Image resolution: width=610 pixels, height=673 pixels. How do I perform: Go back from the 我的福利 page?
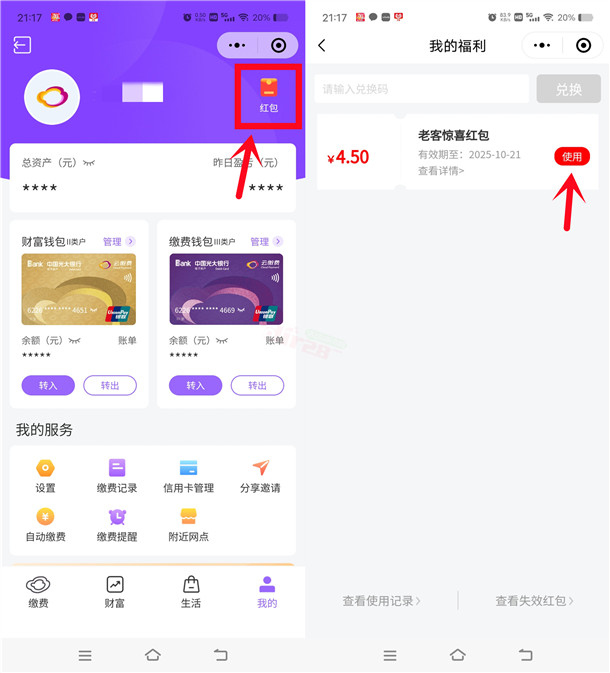(x=322, y=46)
